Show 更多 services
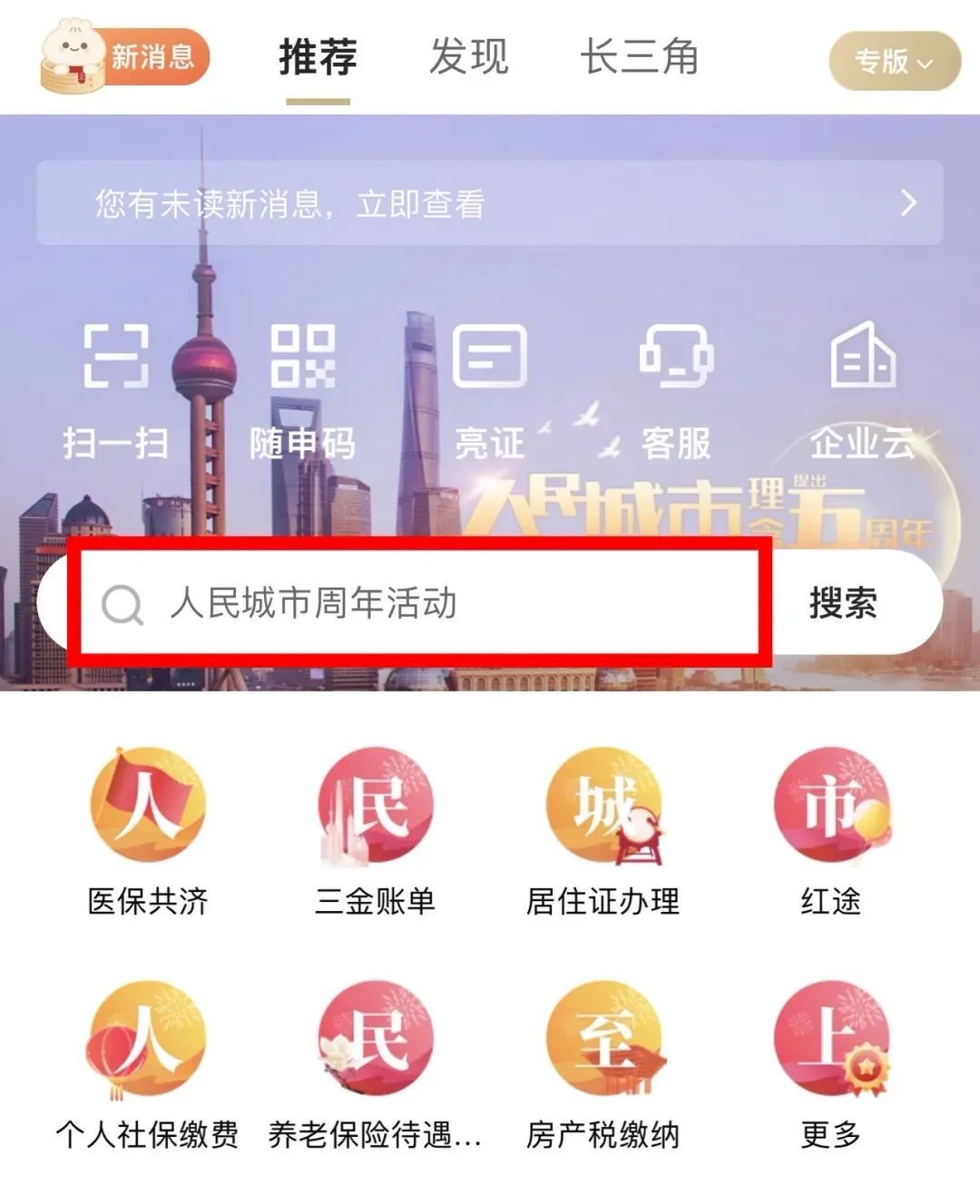 [830, 1063]
